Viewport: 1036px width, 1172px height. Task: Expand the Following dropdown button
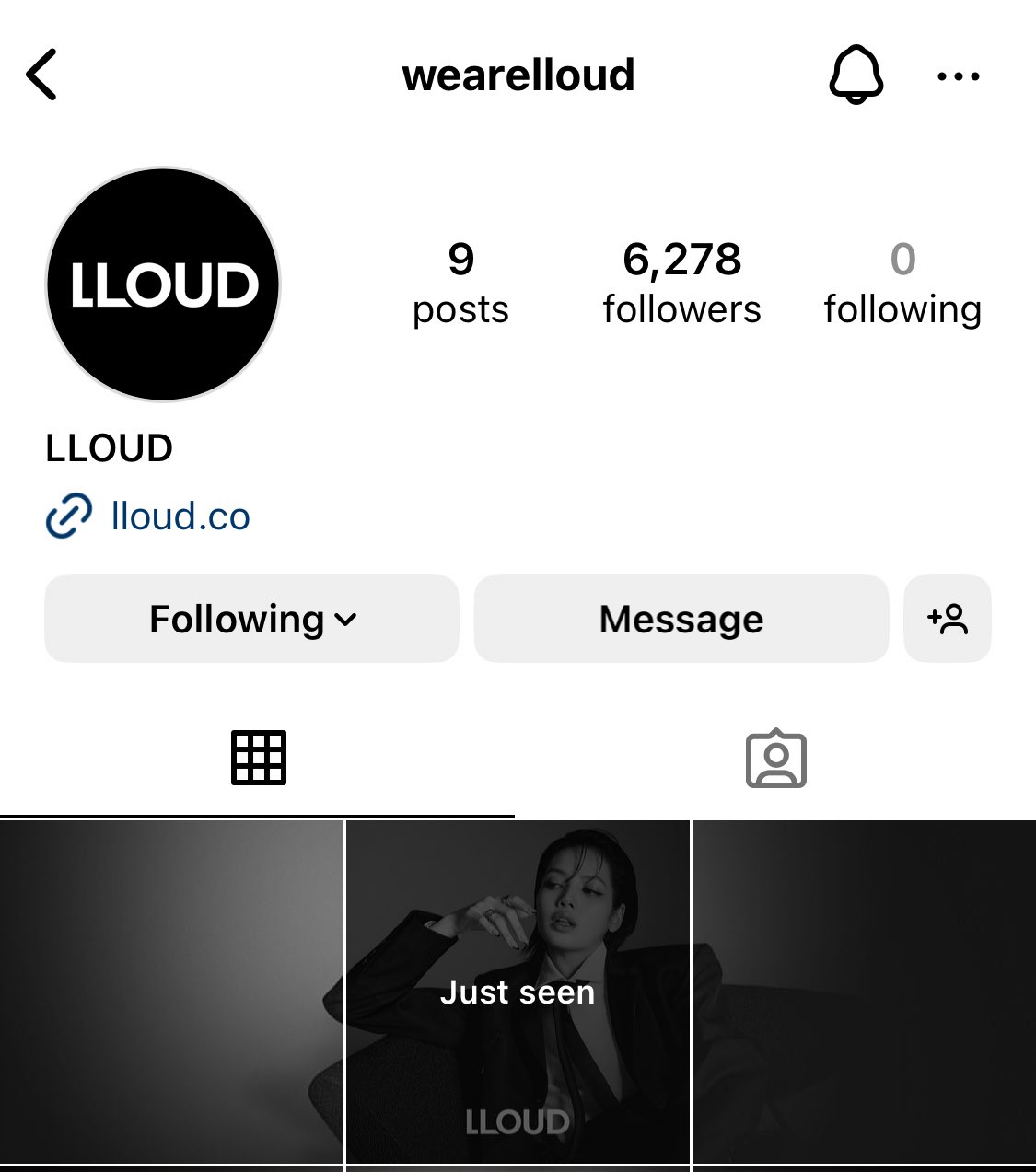251,619
